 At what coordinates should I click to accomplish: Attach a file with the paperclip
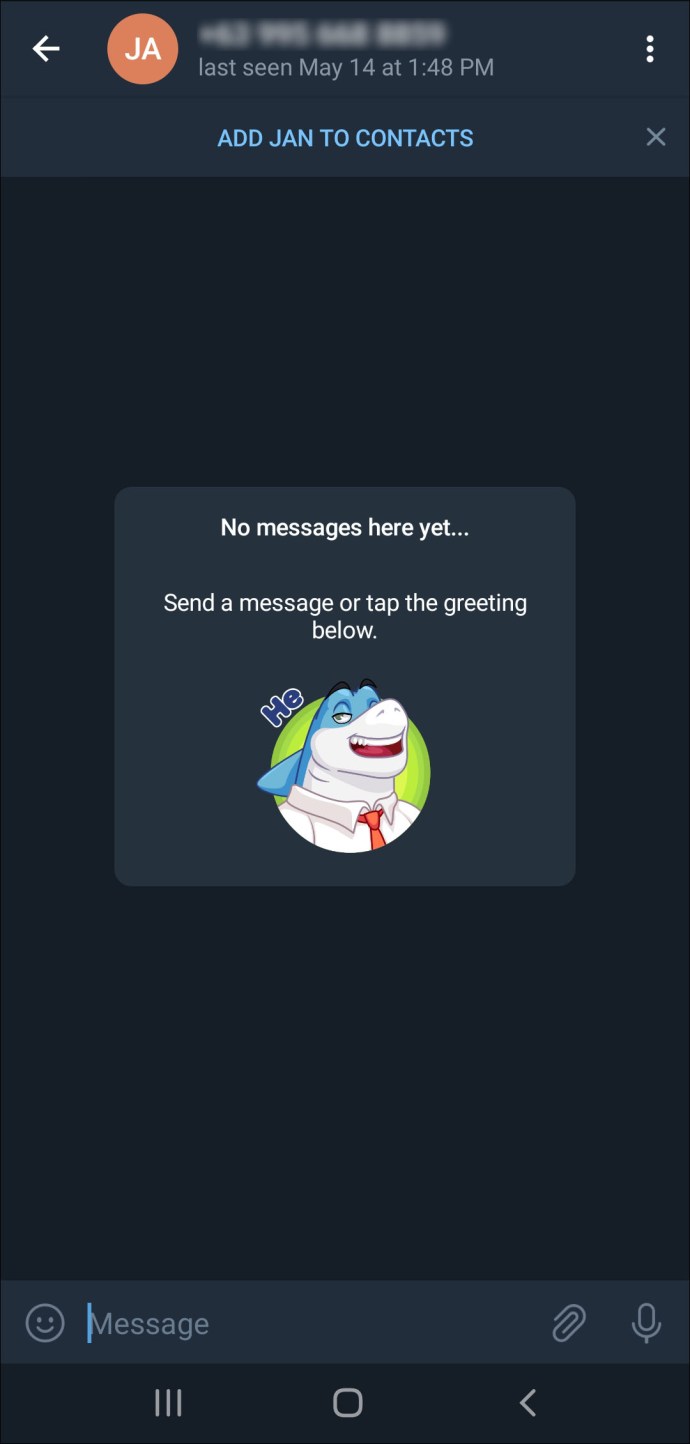tap(569, 1323)
